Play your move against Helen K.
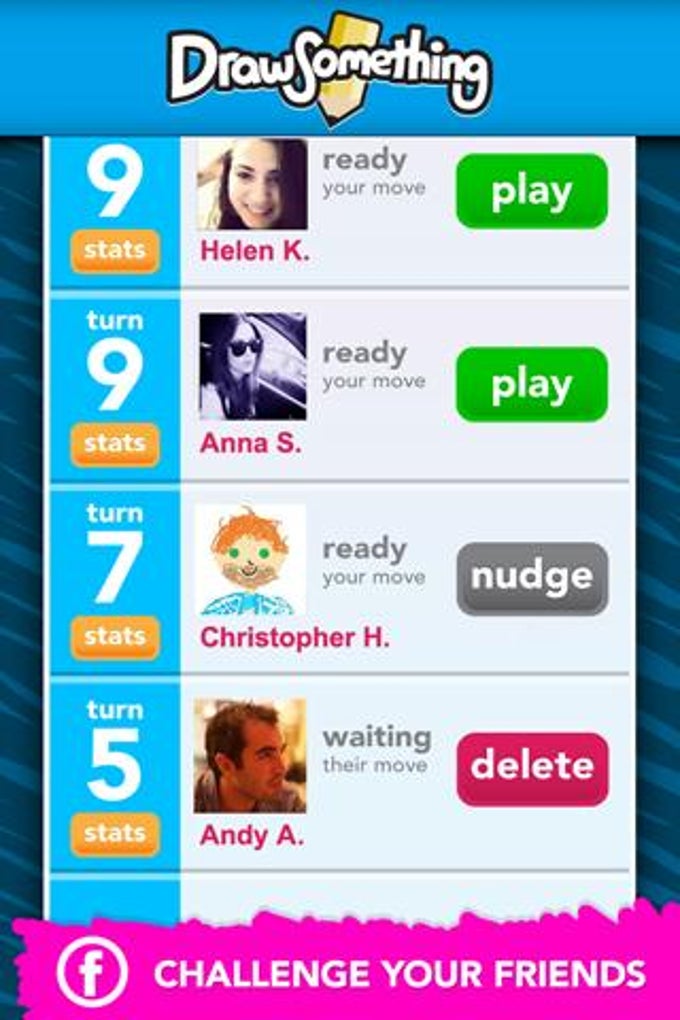The image size is (680, 1020). 531,191
